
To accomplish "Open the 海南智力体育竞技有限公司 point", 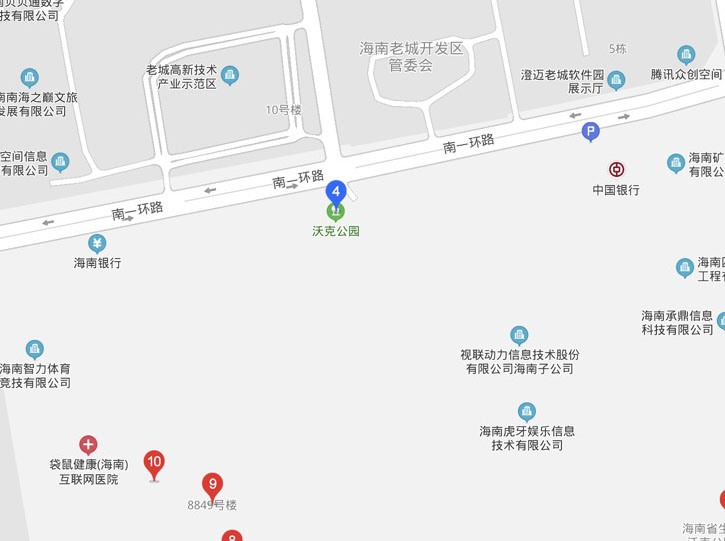I will pos(35,349).
